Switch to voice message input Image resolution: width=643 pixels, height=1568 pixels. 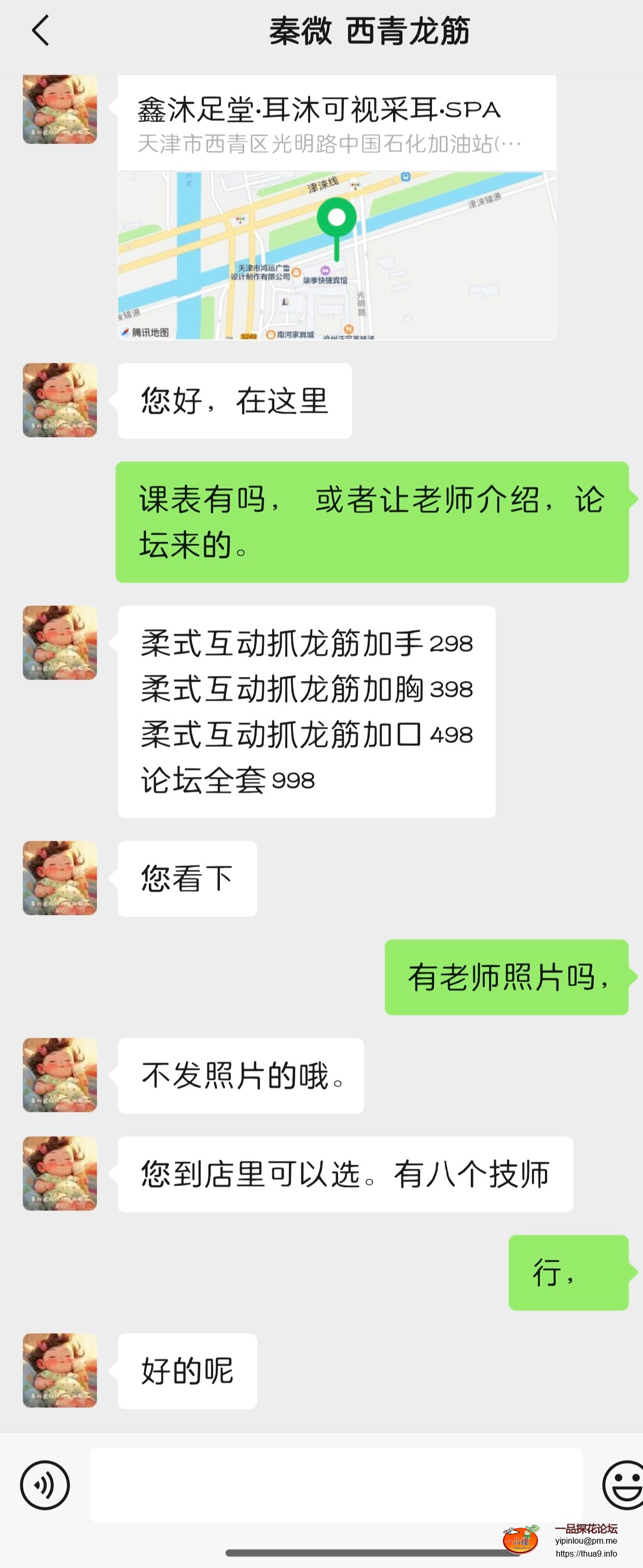[x=45, y=1485]
